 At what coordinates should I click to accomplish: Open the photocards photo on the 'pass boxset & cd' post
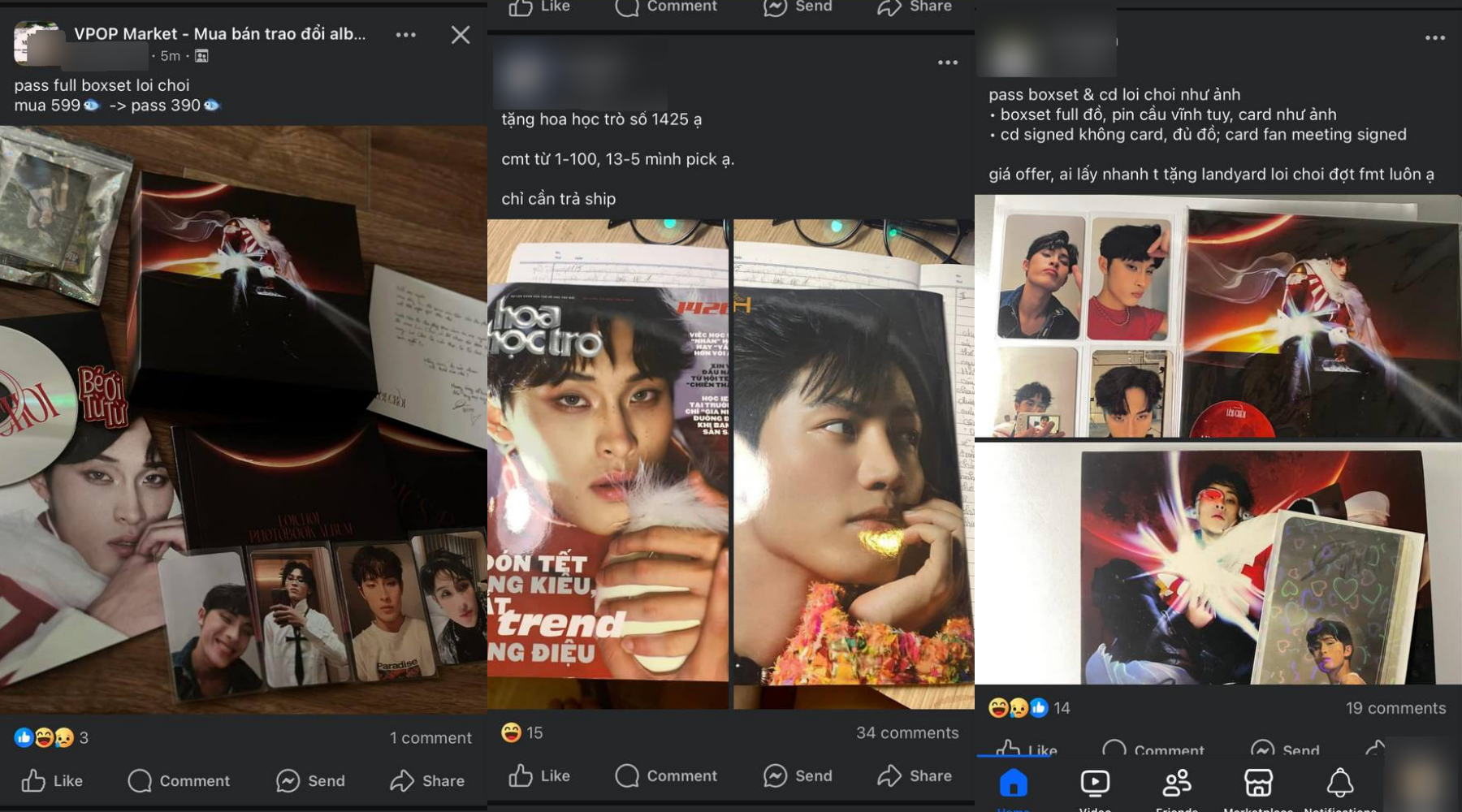click(x=1080, y=317)
